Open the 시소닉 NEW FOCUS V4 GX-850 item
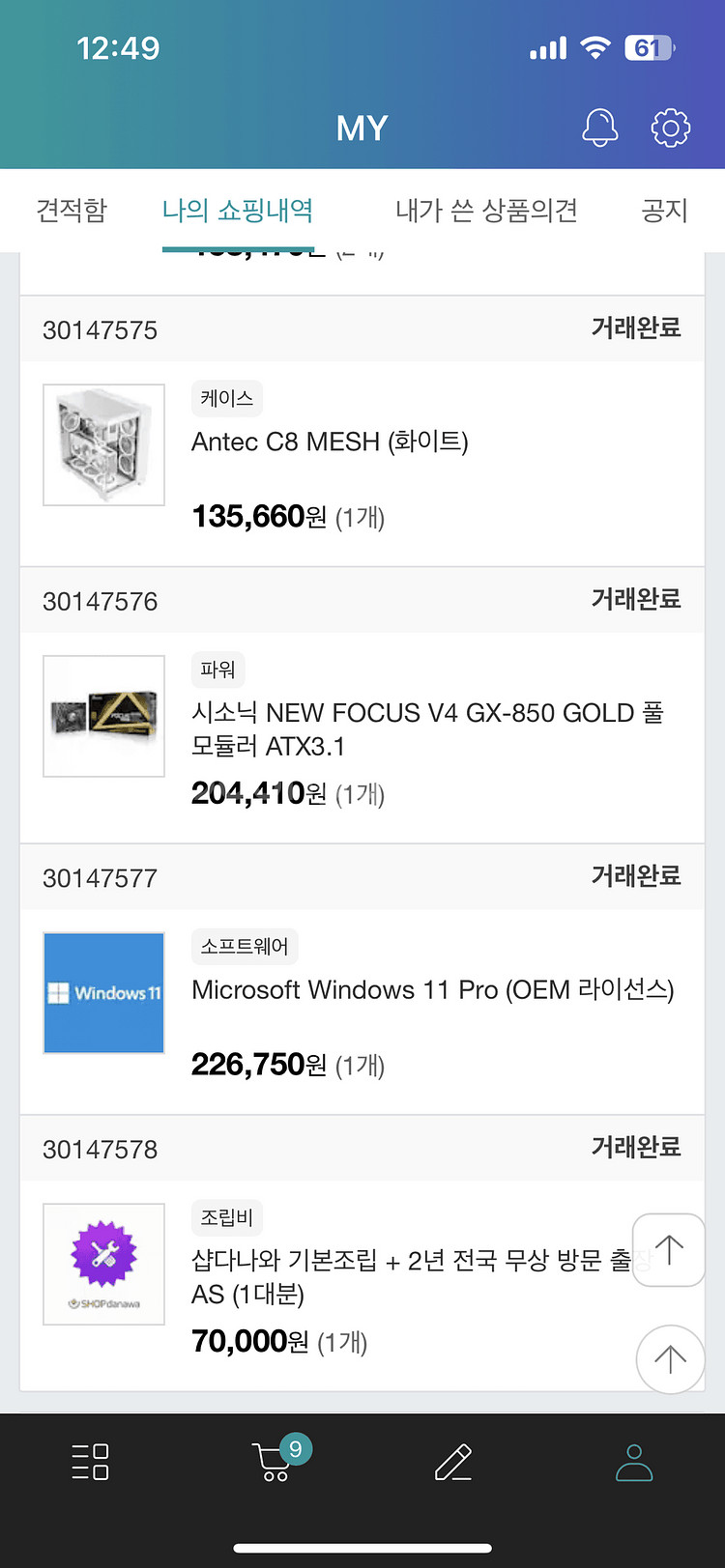The width and height of the screenshot is (725, 1568). [x=362, y=738]
